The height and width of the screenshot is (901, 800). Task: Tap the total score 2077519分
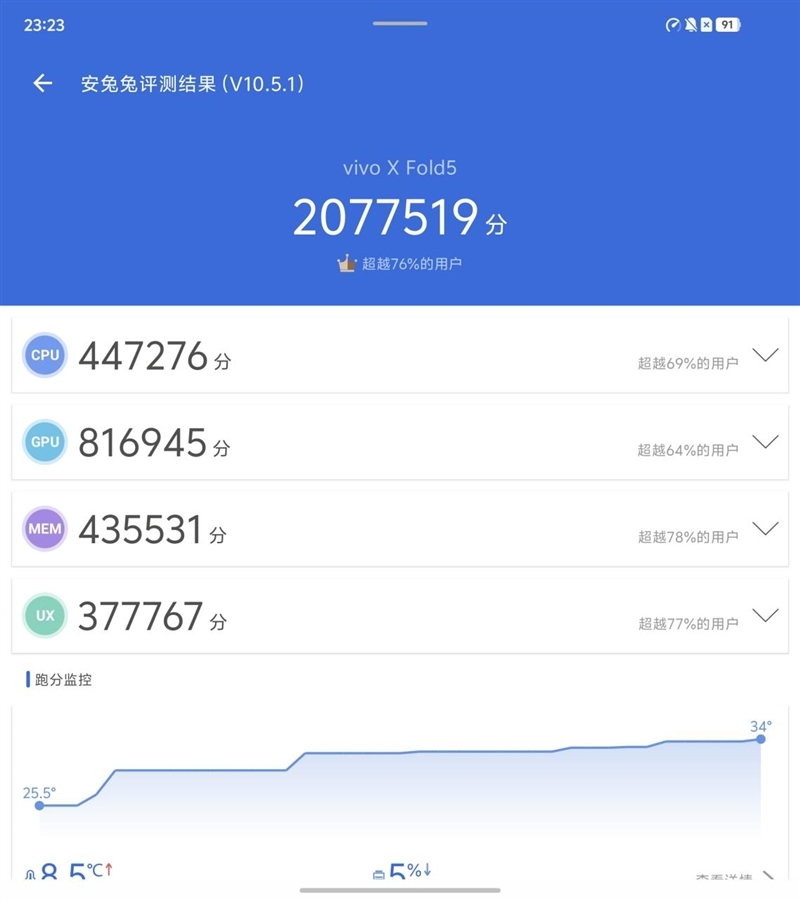pos(400,216)
